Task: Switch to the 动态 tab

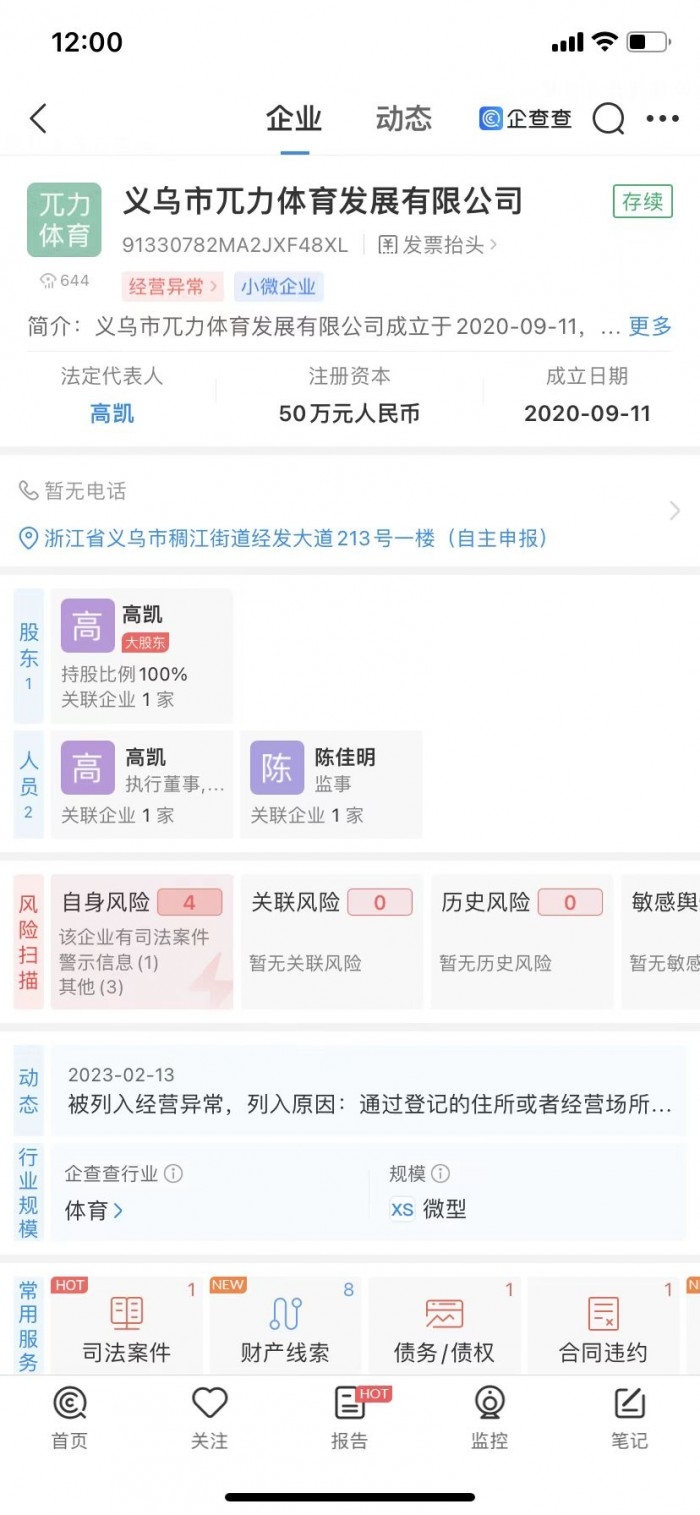Action: tap(403, 119)
